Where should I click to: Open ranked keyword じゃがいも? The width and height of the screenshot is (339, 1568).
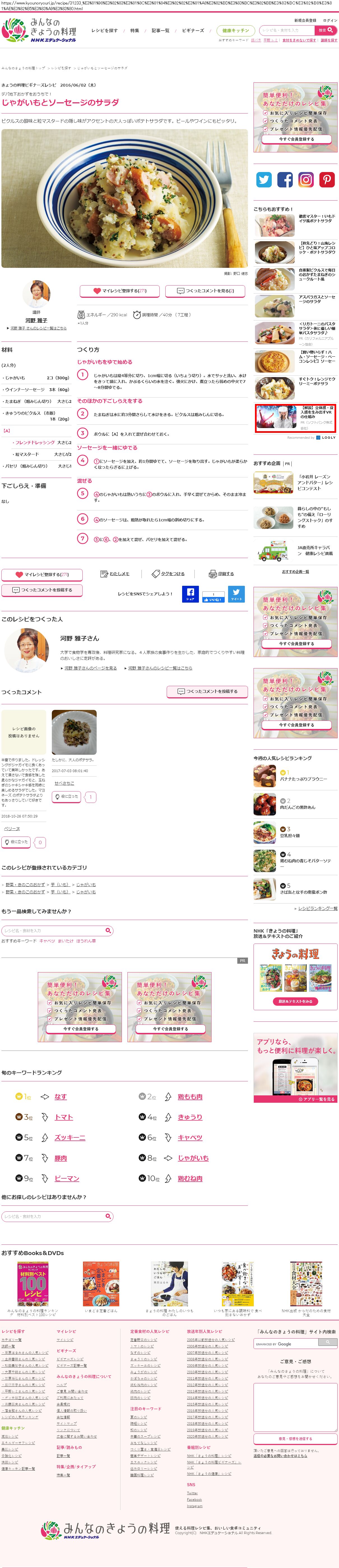(193, 1158)
